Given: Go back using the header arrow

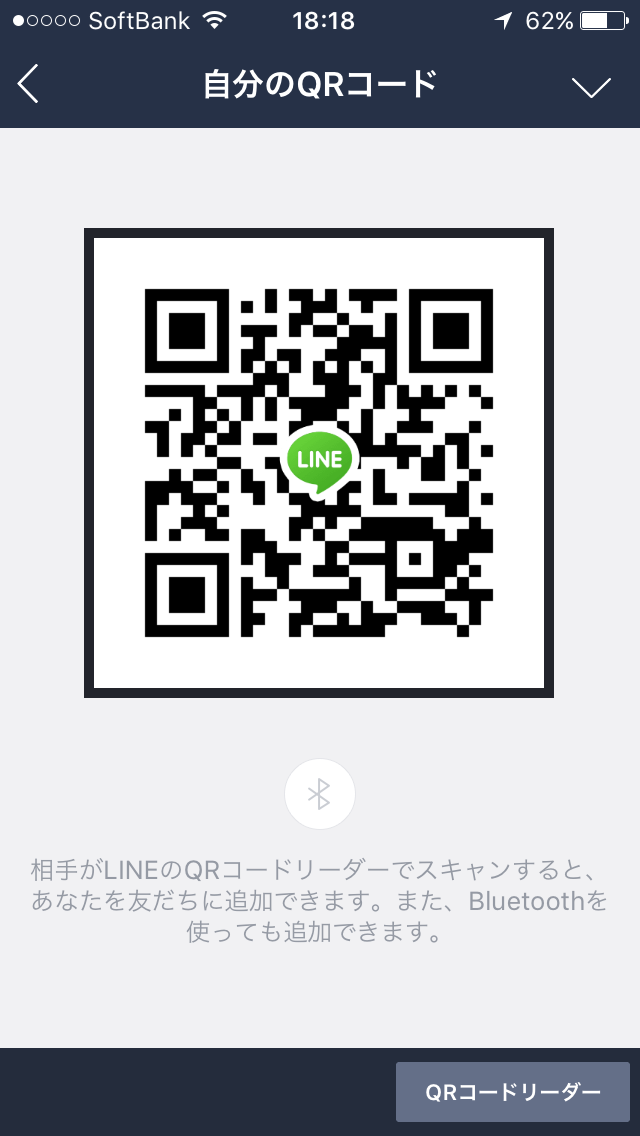Looking at the screenshot, I should click(x=28, y=85).
